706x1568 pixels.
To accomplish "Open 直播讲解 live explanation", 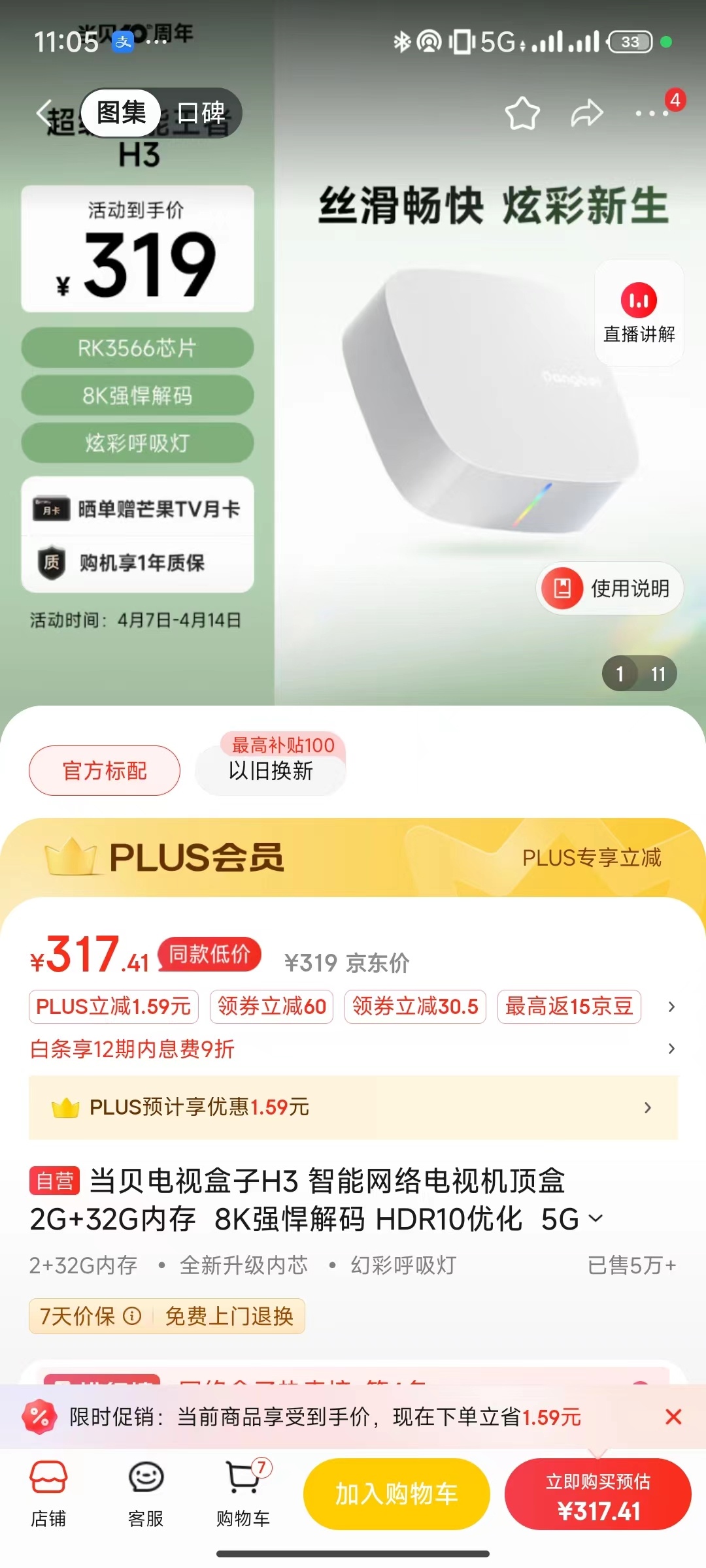I will (x=639, y=312).
